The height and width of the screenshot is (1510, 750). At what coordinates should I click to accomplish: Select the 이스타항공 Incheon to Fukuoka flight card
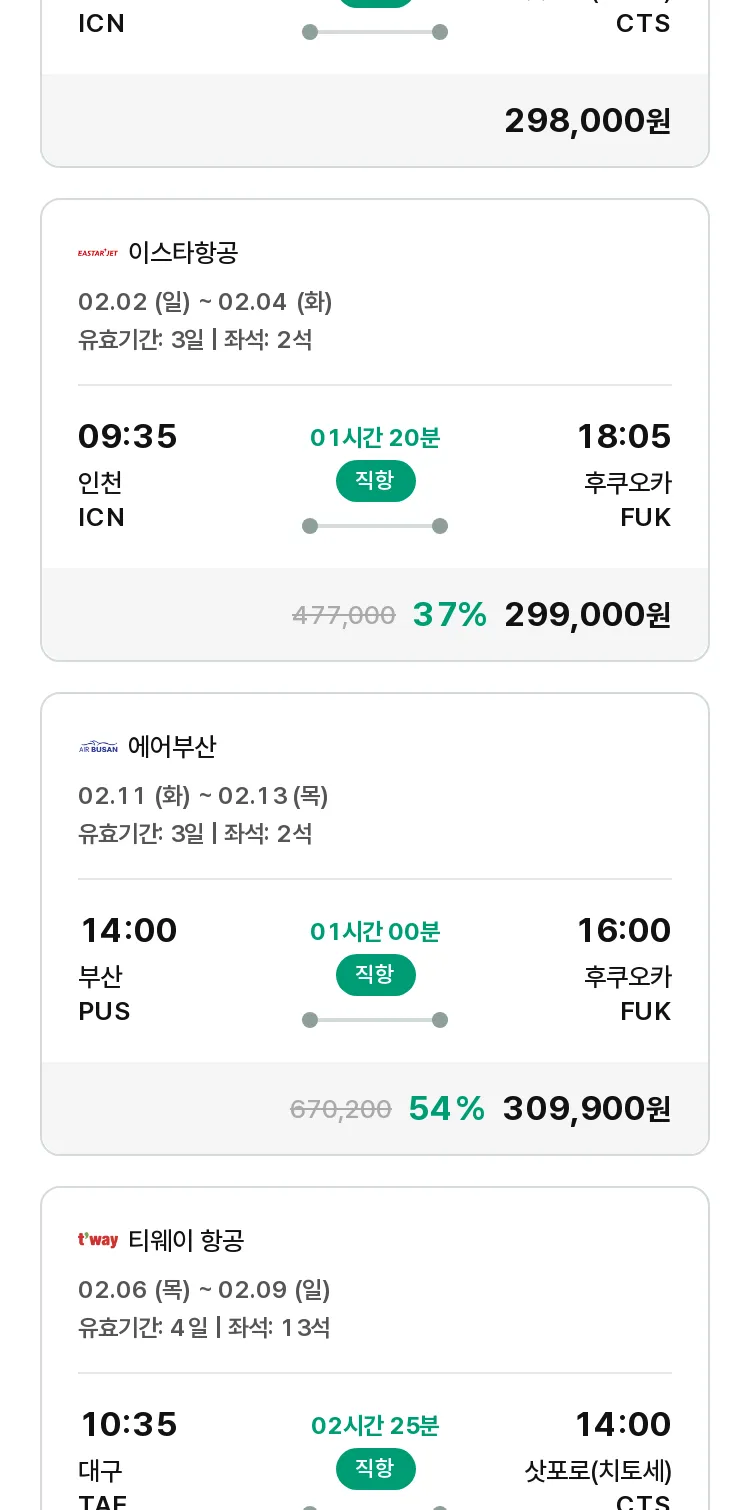click(375, 430)
